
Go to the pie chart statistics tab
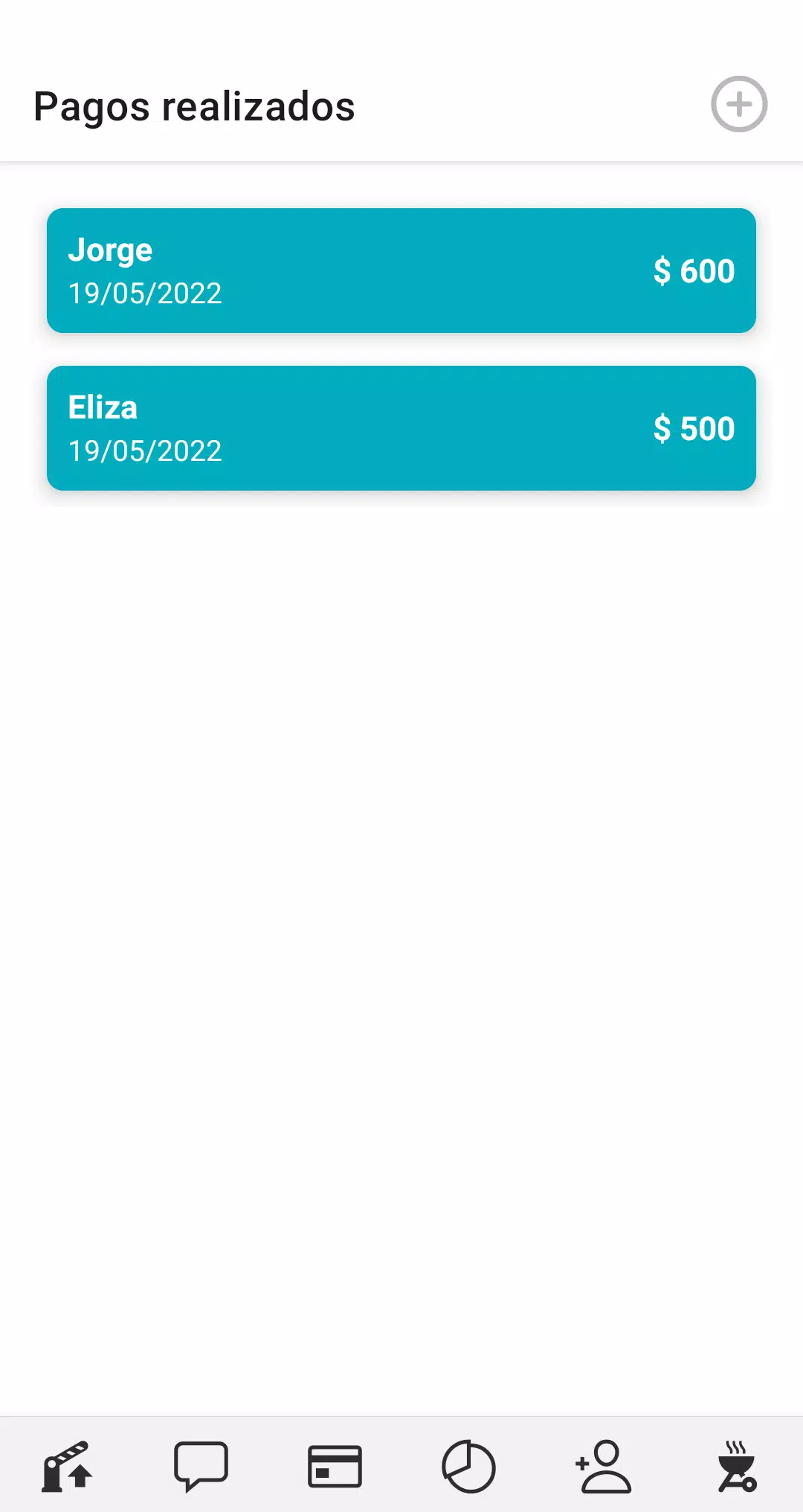468,1467
